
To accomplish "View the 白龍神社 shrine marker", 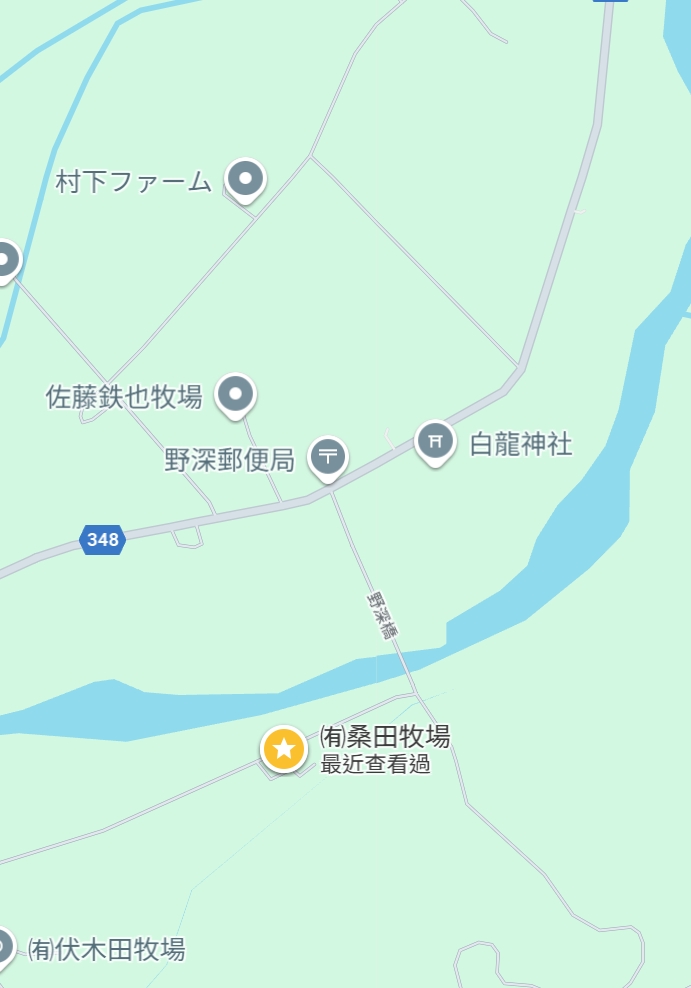I will (435, 441).
